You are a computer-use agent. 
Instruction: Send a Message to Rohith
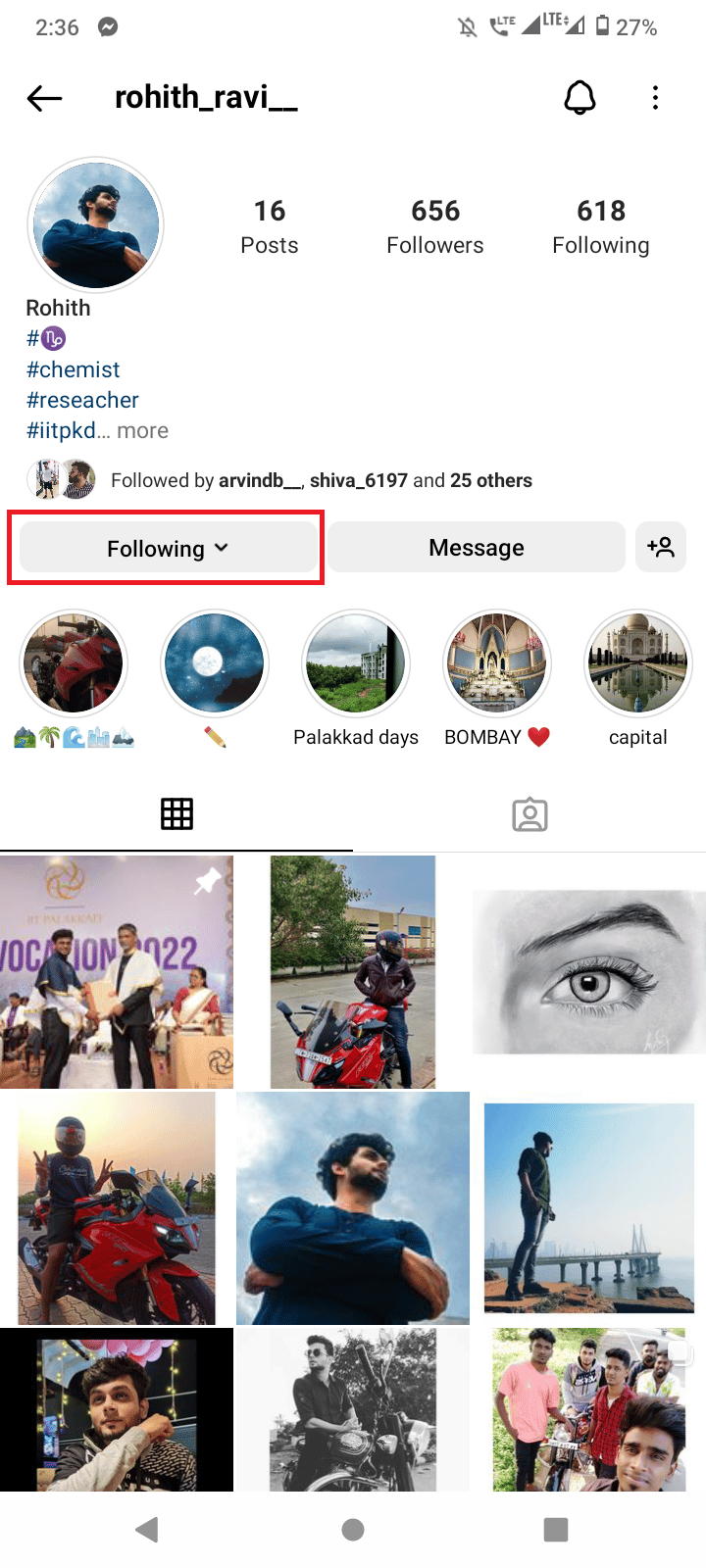[x=477, y=548]
